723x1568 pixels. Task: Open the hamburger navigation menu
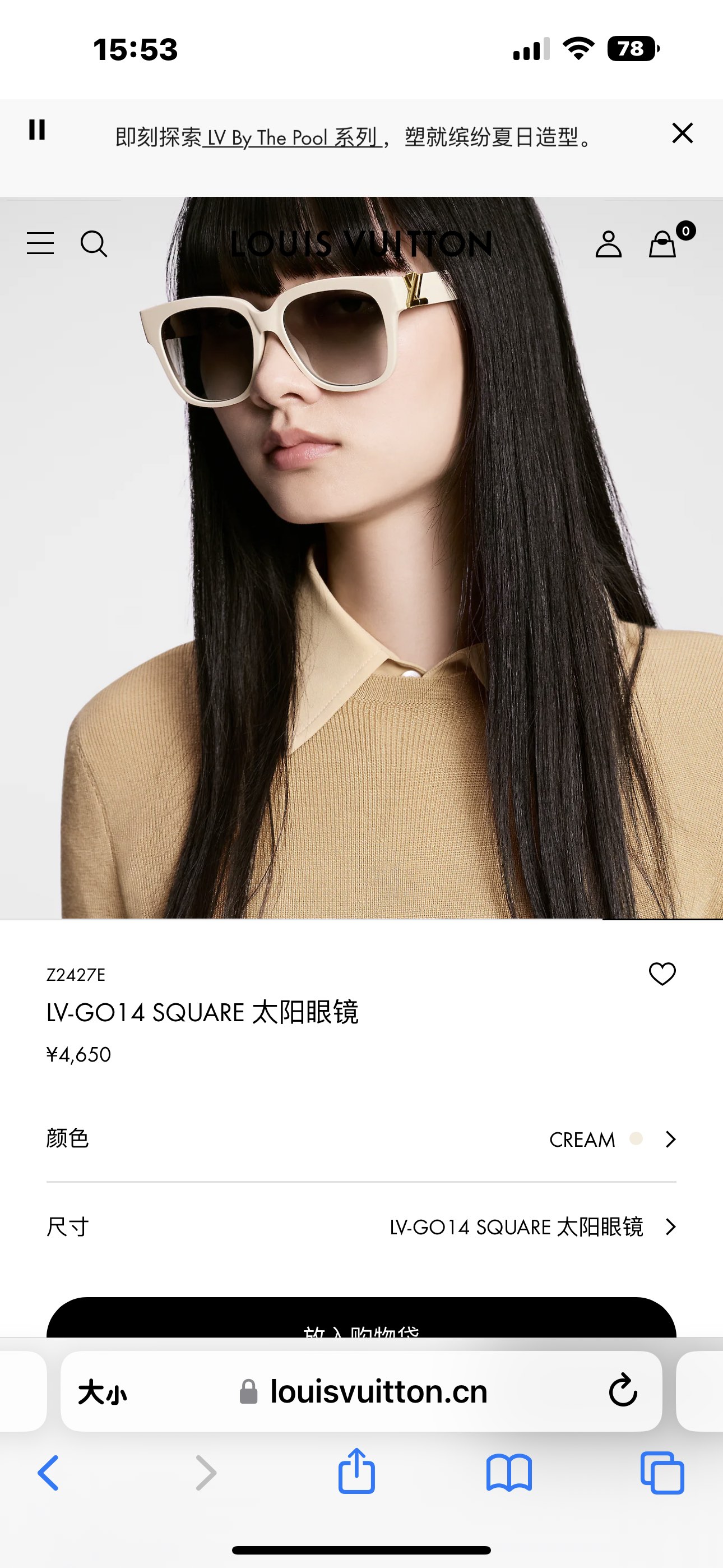coord(40,243)
